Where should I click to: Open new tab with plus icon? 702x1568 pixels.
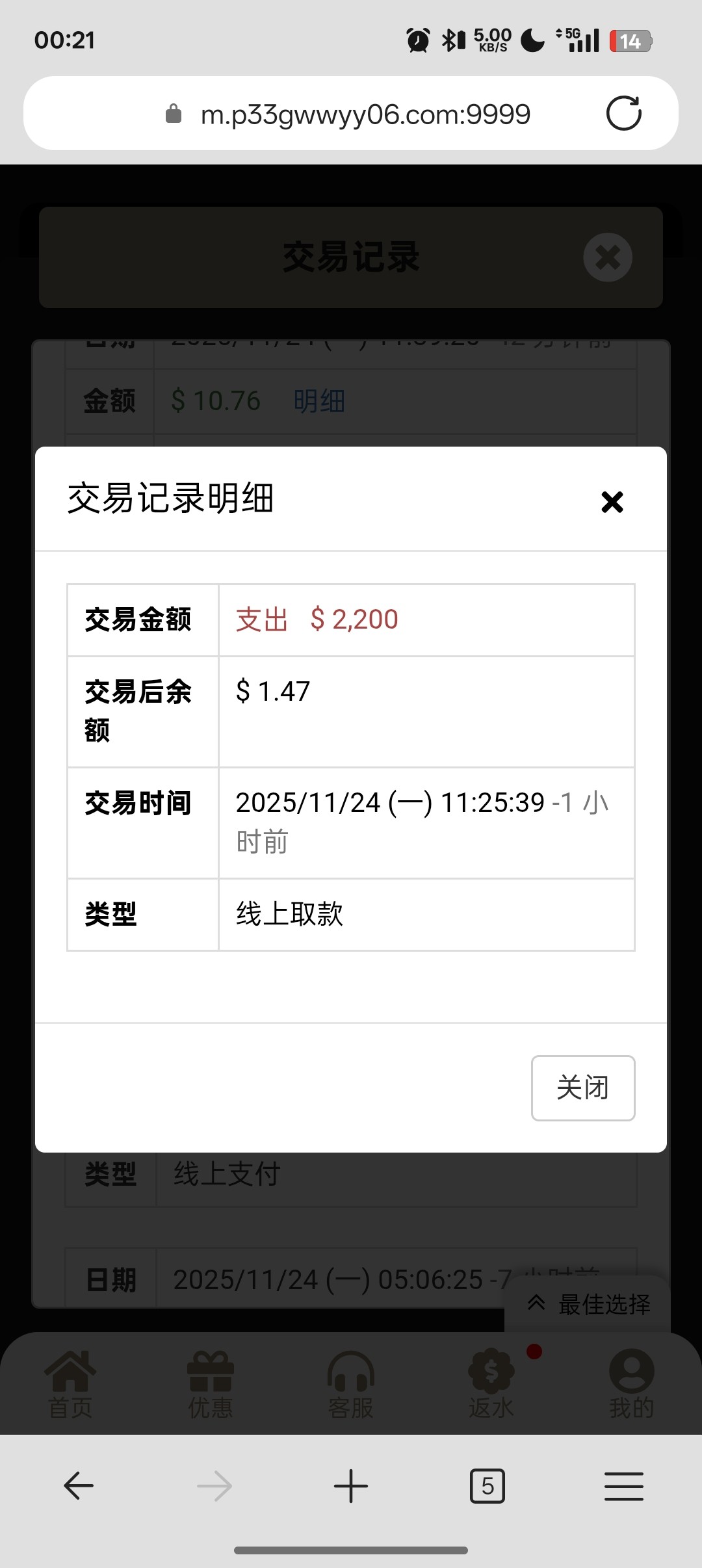[x=350, y=1485]
